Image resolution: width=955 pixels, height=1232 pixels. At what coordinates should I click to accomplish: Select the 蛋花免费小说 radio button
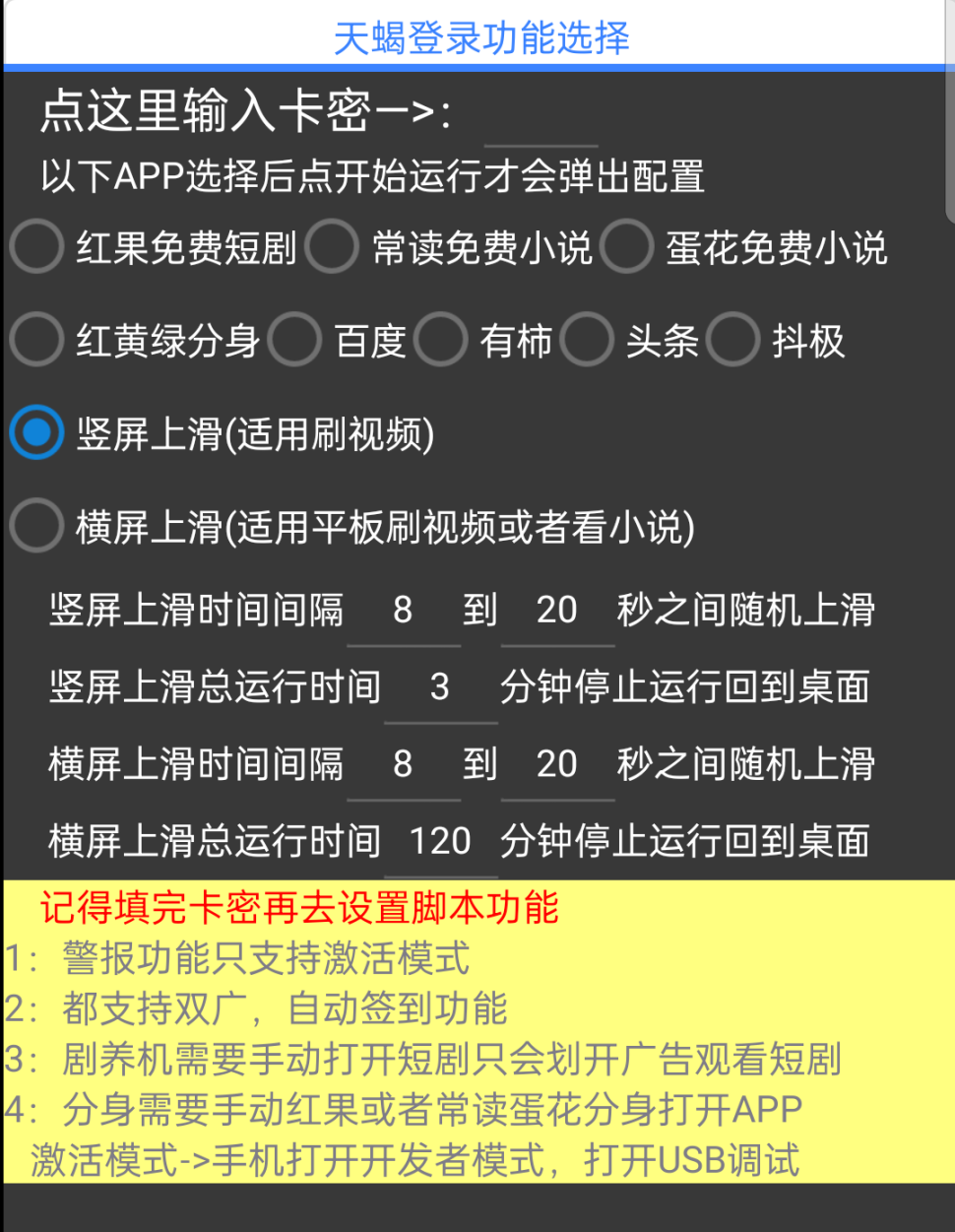click(x=627, y=248)
